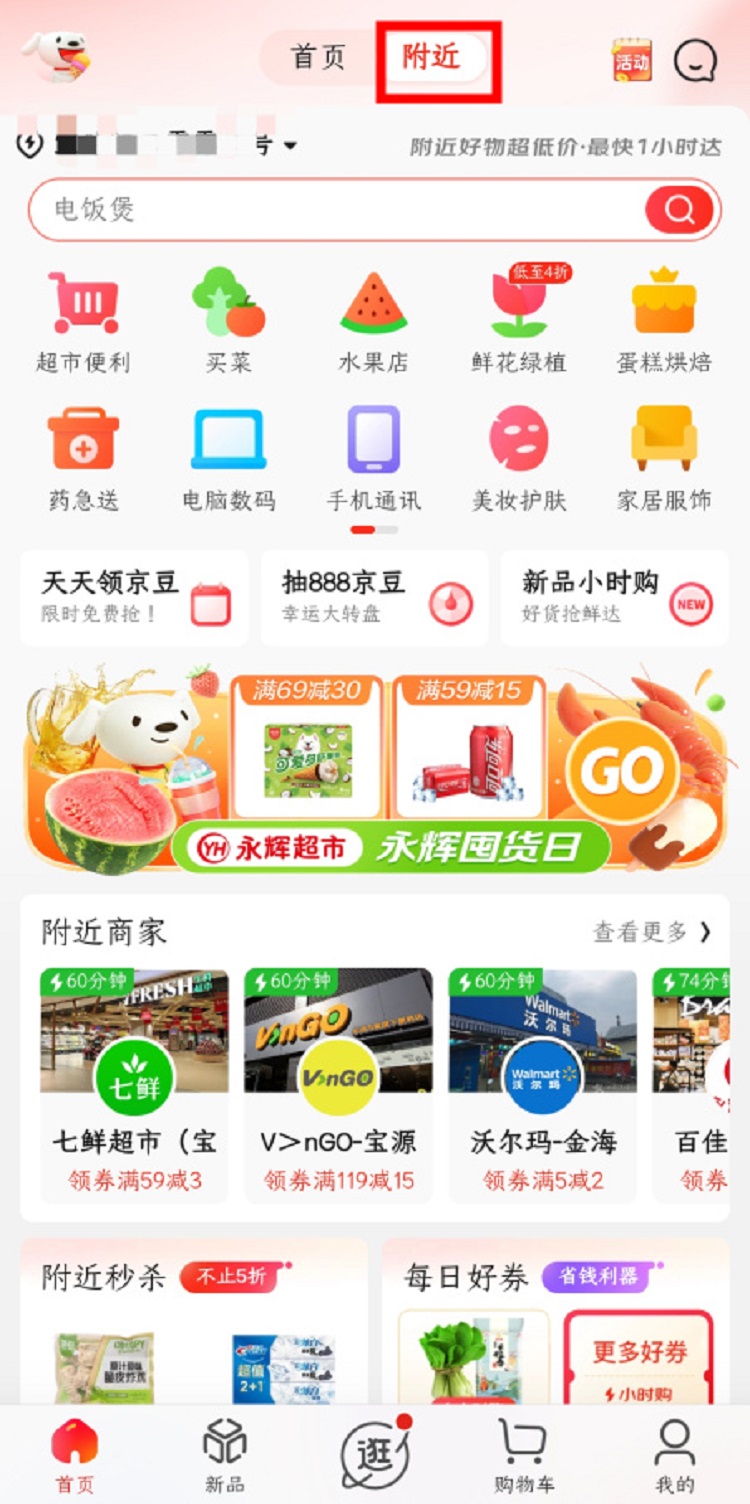Open the 活动 calendar icon
The height and width of the screenshot is (1504, 750).
point(631,60)
